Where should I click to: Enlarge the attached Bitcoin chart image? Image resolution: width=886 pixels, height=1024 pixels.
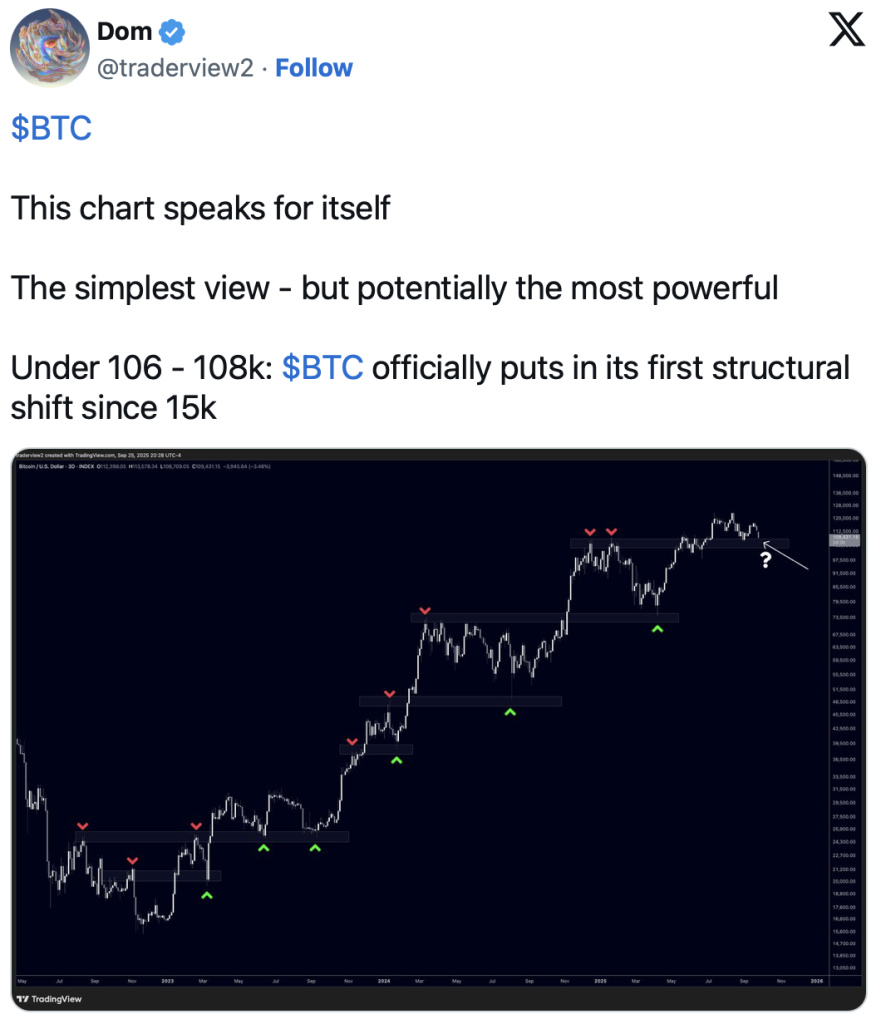tap(438, 730)
